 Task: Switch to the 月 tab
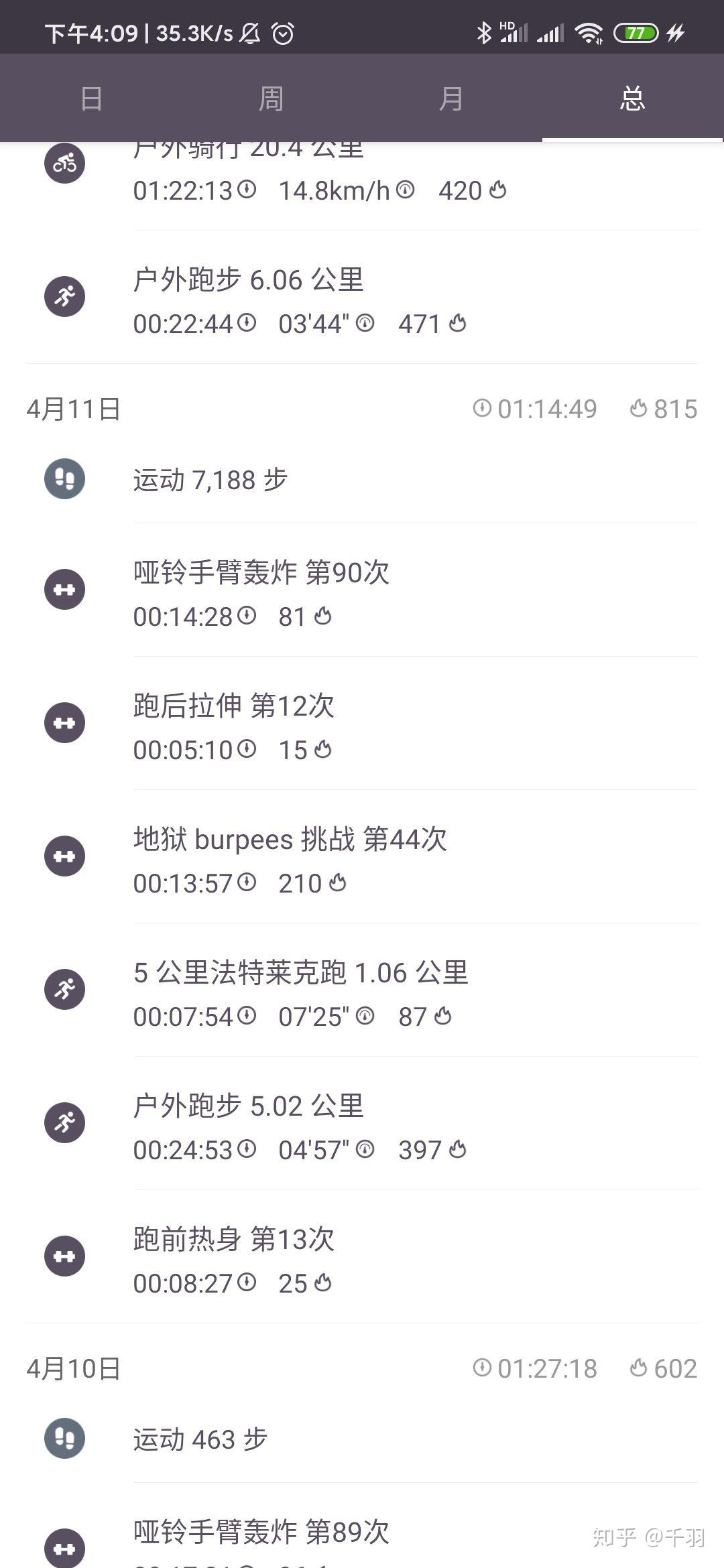click(x=451, y=99)
